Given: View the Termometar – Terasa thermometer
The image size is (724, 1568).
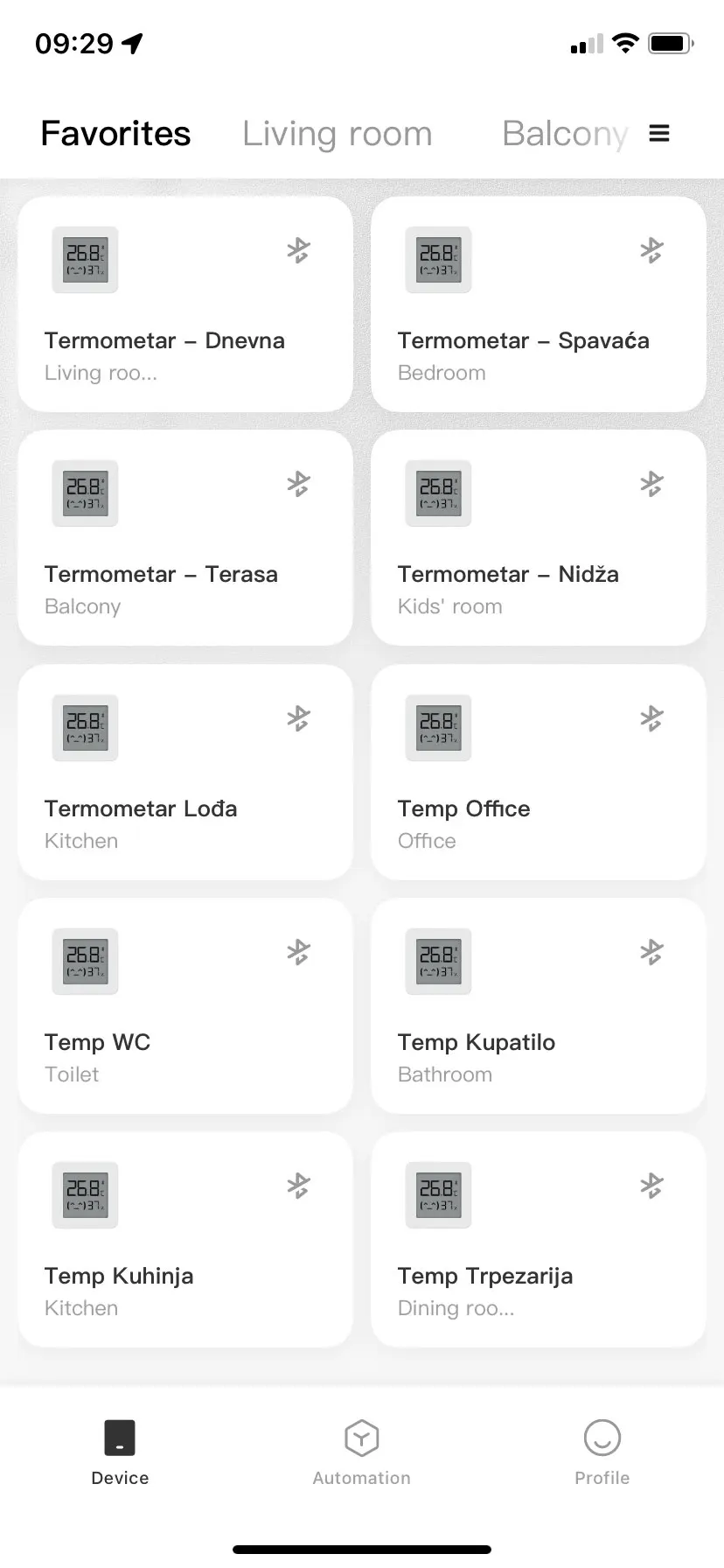Looking at the screenshot, I should click(x=185, y=537).
